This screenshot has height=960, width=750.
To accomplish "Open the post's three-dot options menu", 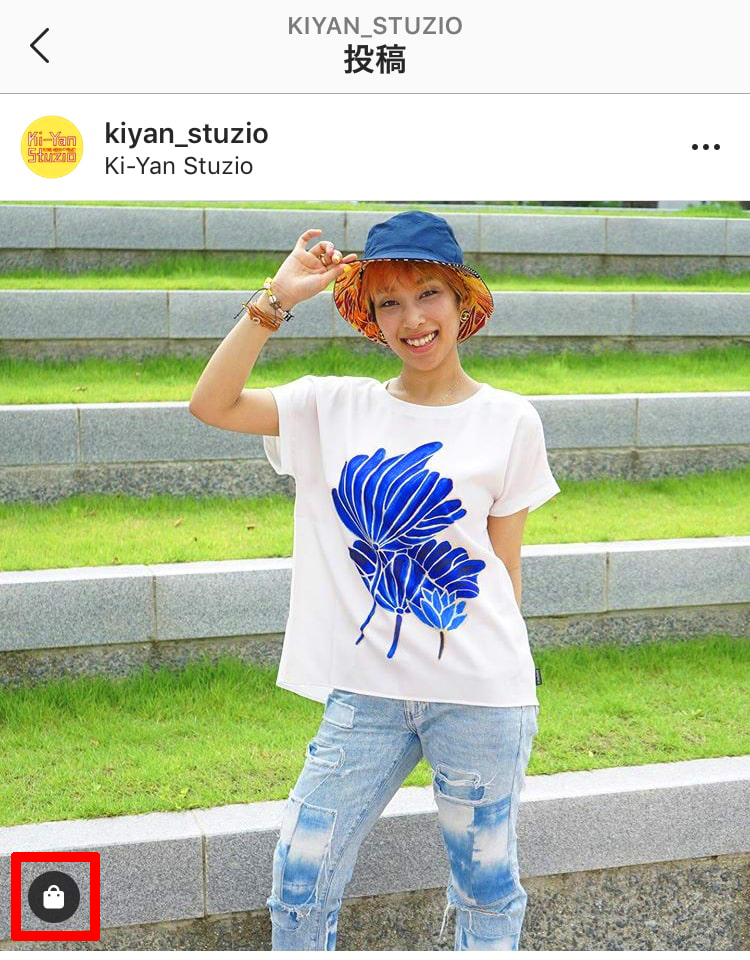I will tap(705, 147).
